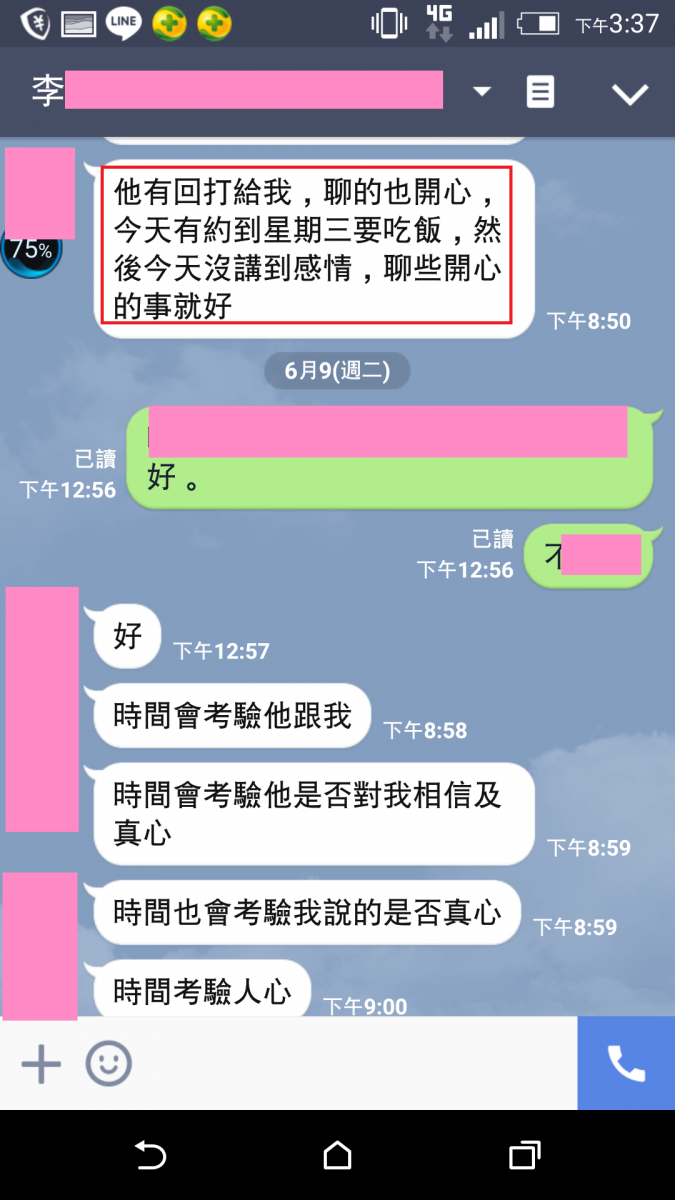Open the emoji sticker picker

click(x=108, y=1064)
